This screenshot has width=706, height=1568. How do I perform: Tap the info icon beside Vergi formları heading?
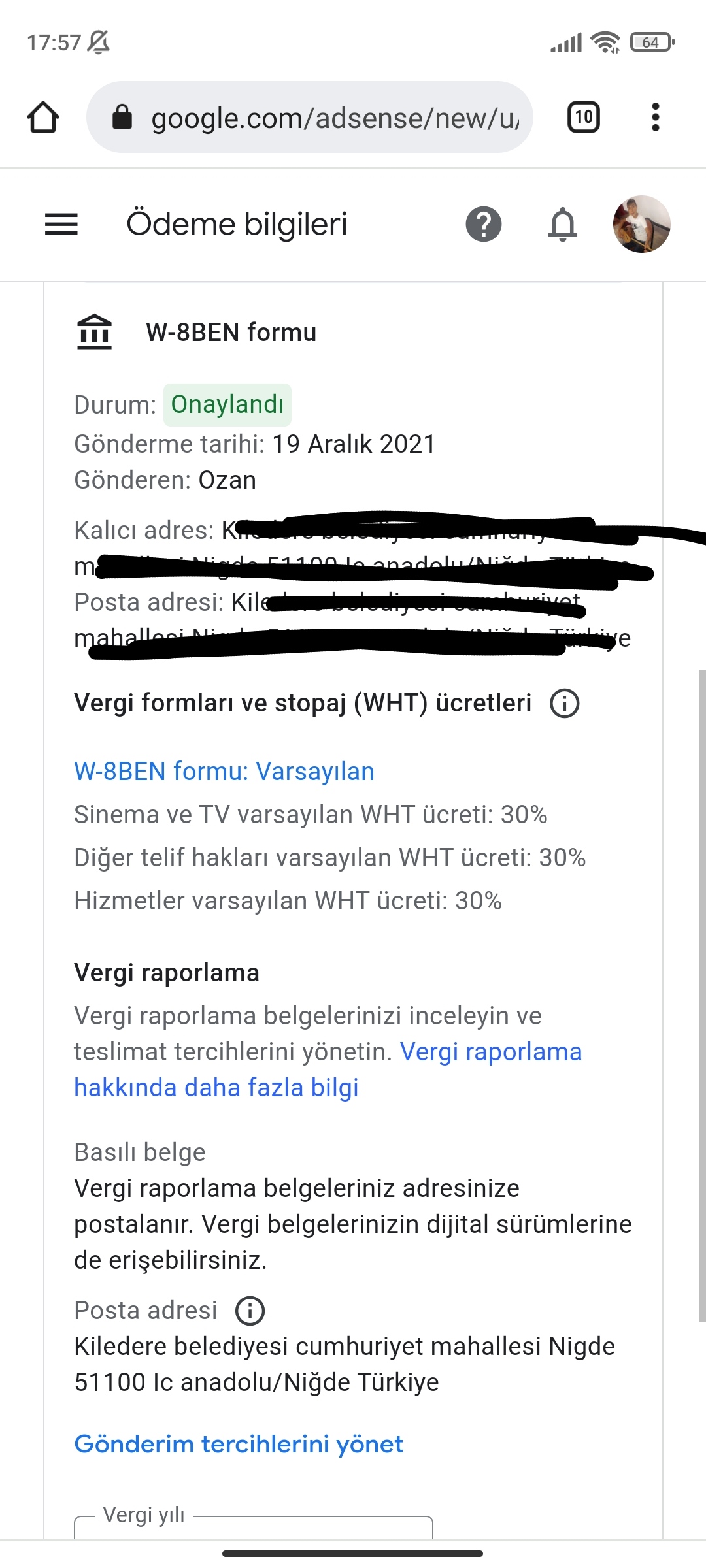point(565,704)
